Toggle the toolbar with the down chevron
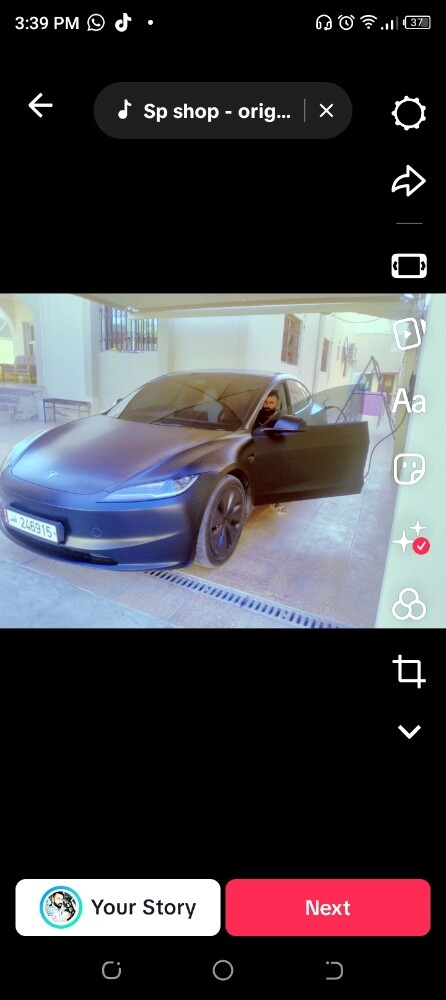The width and height of the screenshot is (446, 1000). [x=409, y=732]
